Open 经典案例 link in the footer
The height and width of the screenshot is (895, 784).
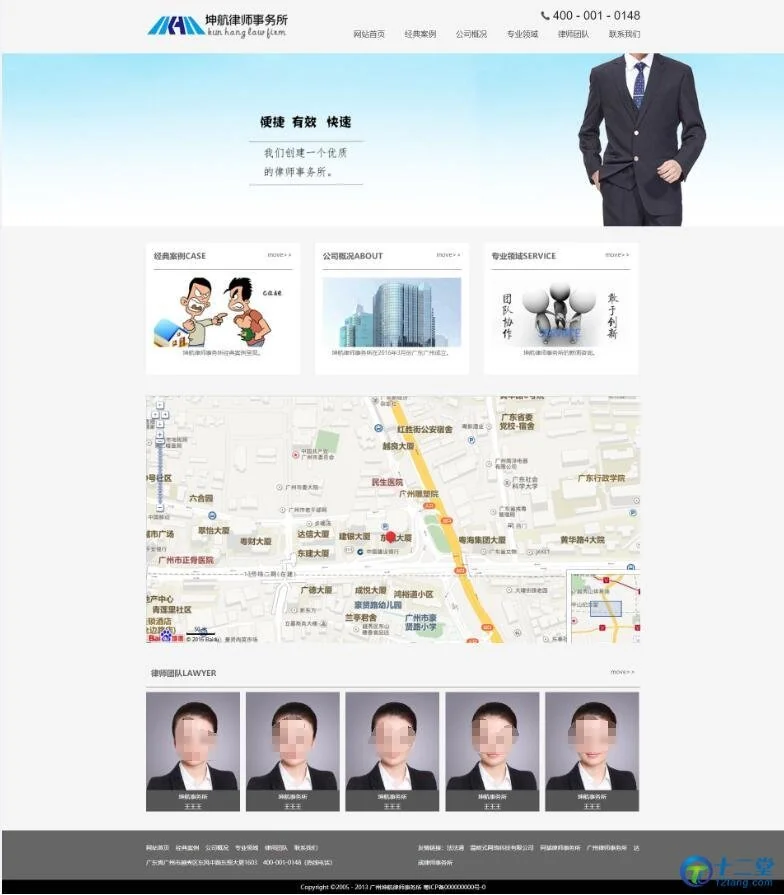click(188, 847)
